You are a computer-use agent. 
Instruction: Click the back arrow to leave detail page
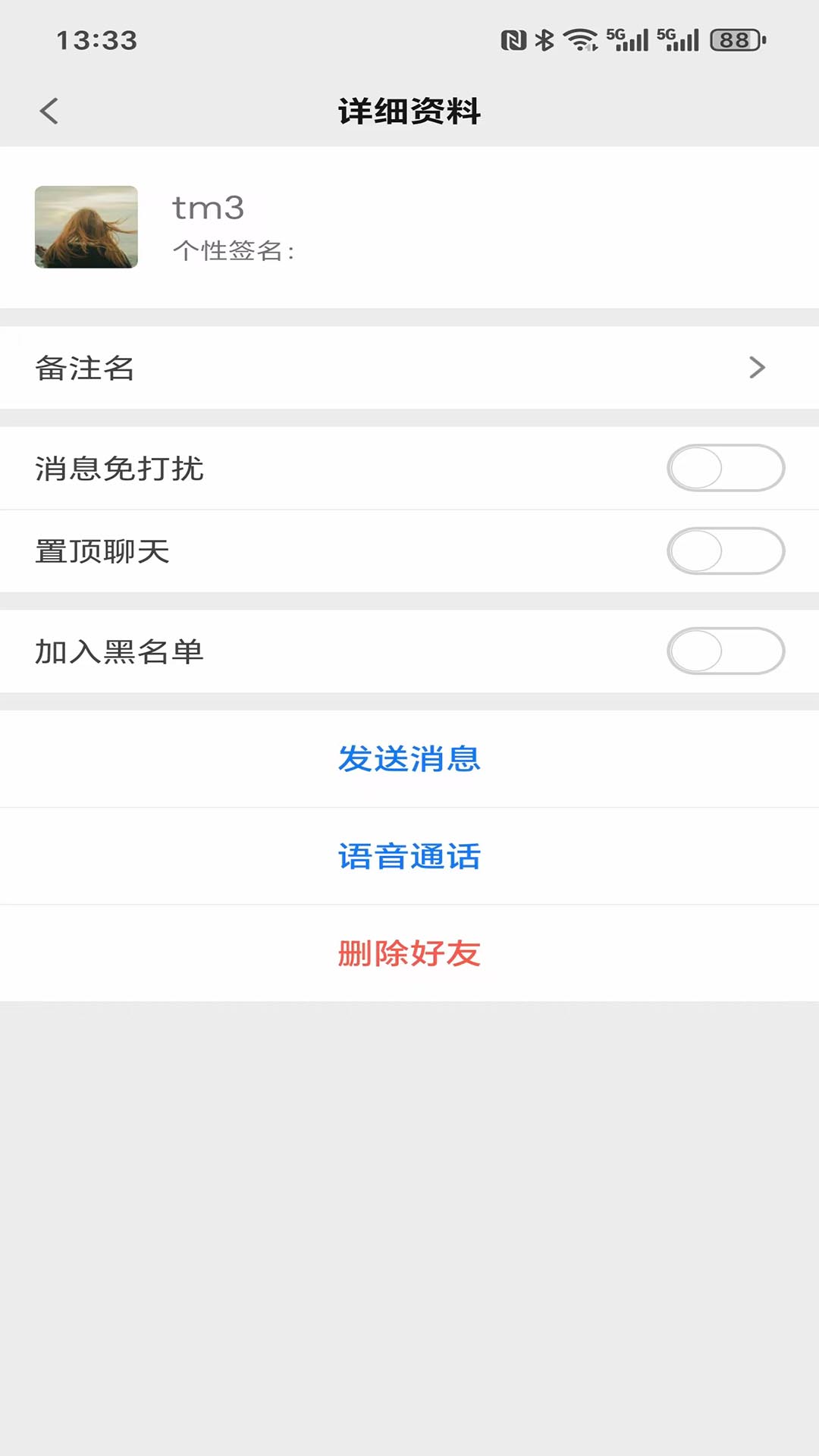coord(49,110)
